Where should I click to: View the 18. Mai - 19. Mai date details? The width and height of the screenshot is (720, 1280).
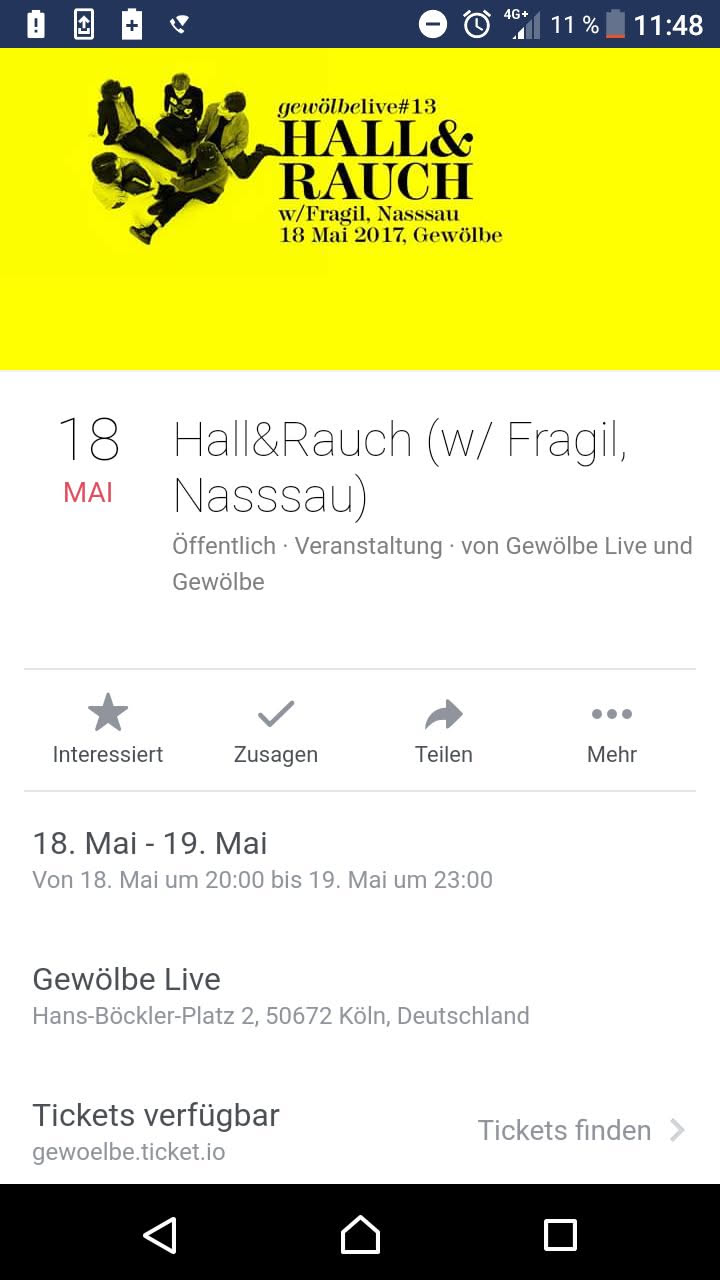[262, 860]
